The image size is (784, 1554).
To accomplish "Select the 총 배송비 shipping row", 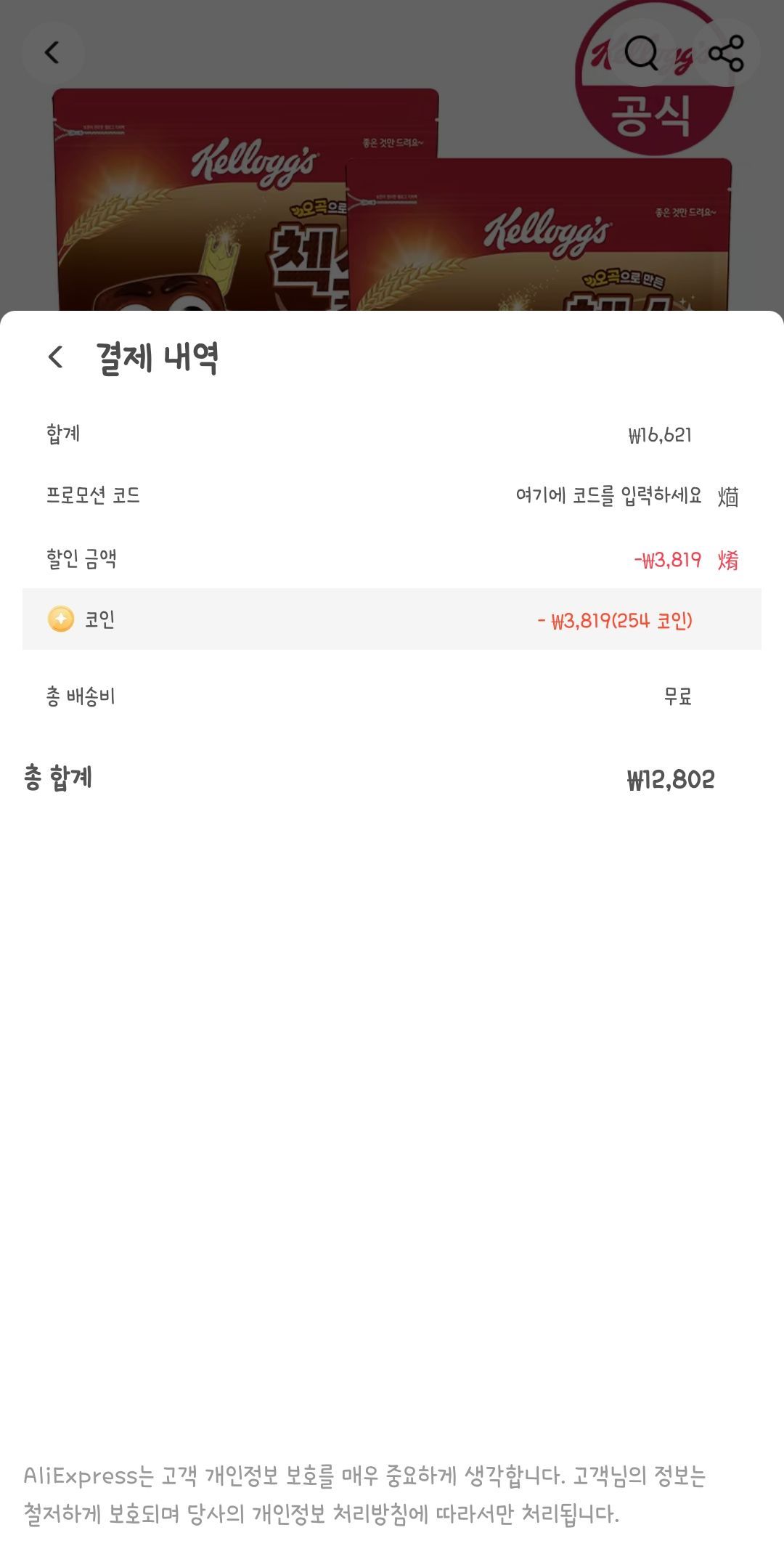I will tap(392, 695).
